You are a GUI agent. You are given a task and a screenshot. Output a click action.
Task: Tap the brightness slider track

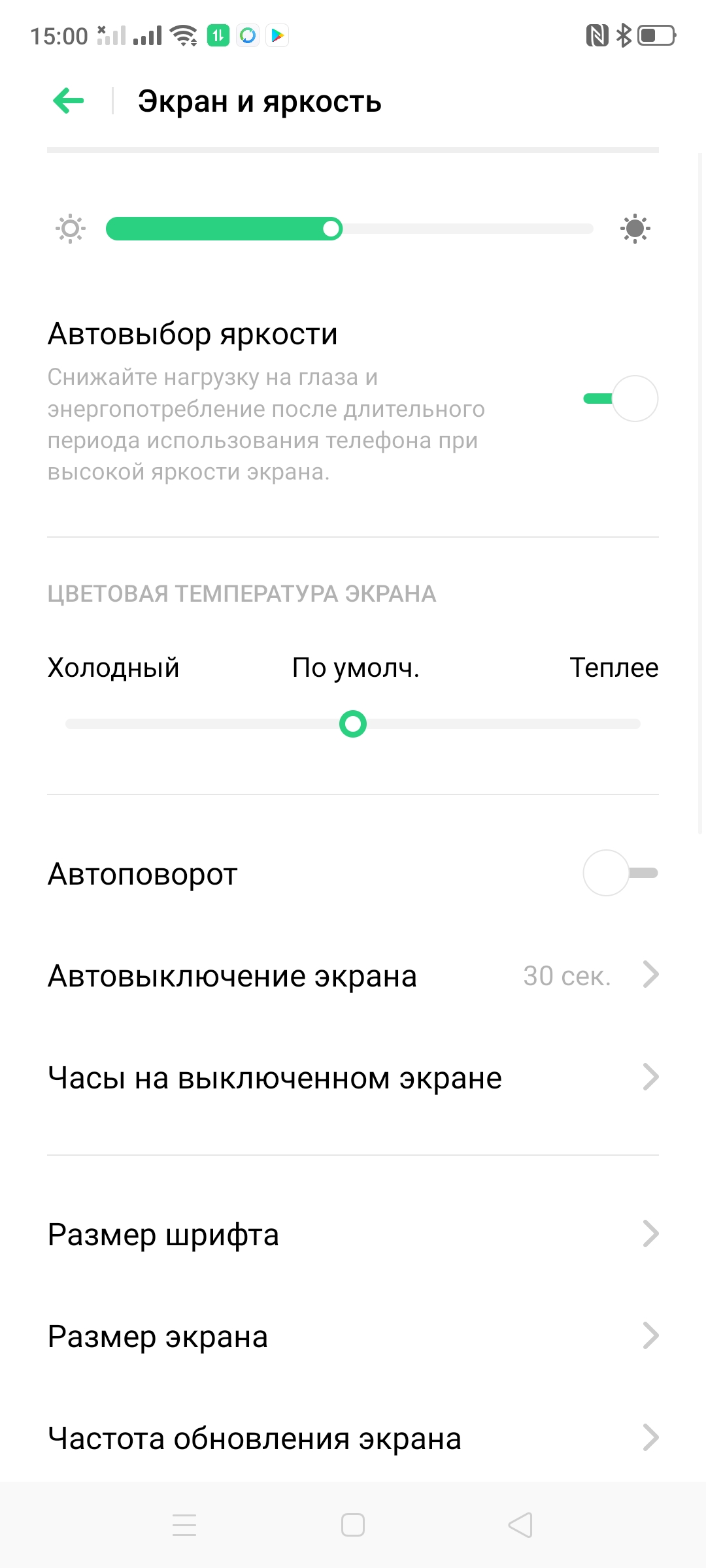pyautogui.click(x=350, y=229)
